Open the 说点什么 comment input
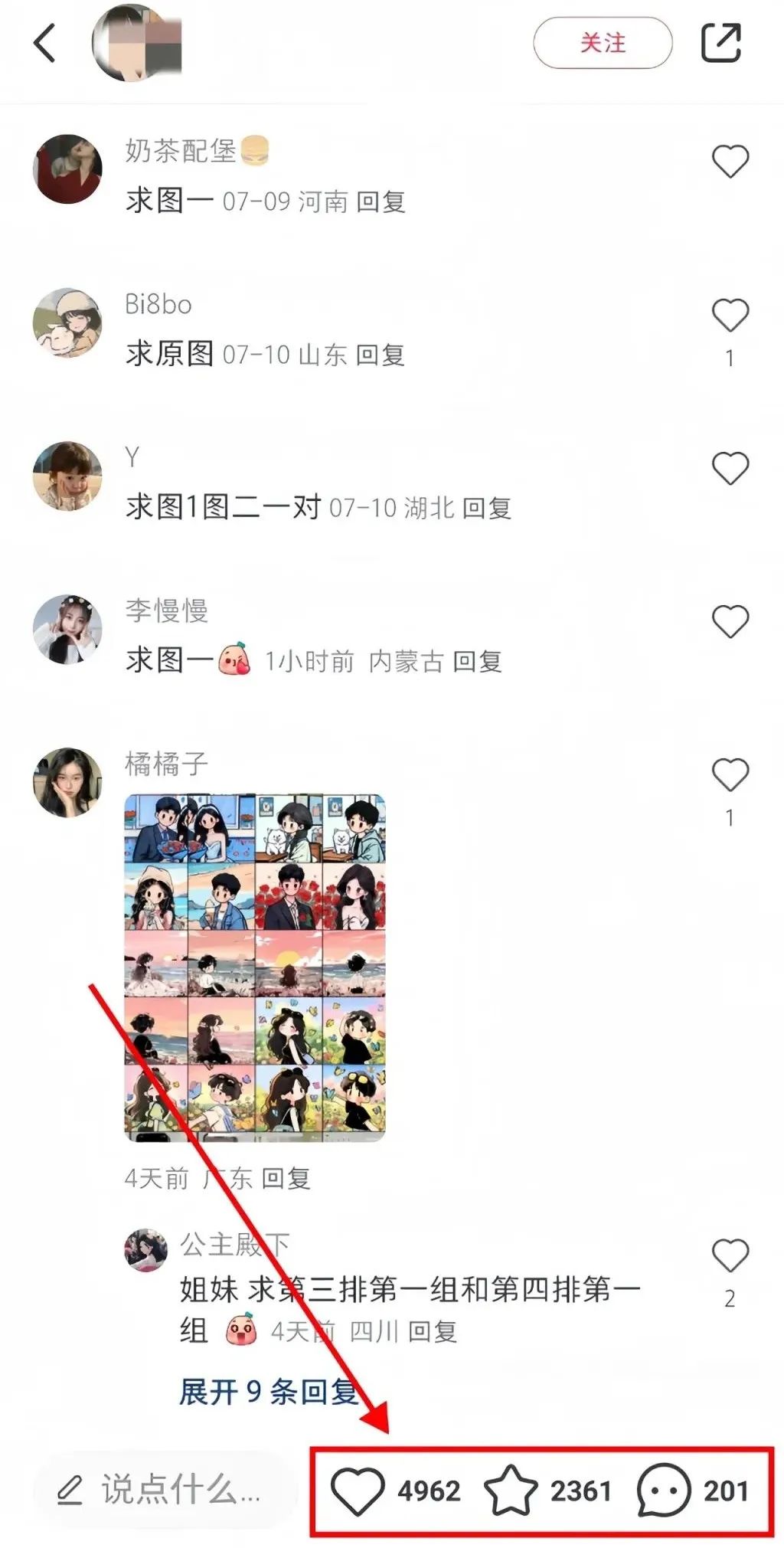This screenshot has height=1548, width=784. click(x=165, y=1490)
